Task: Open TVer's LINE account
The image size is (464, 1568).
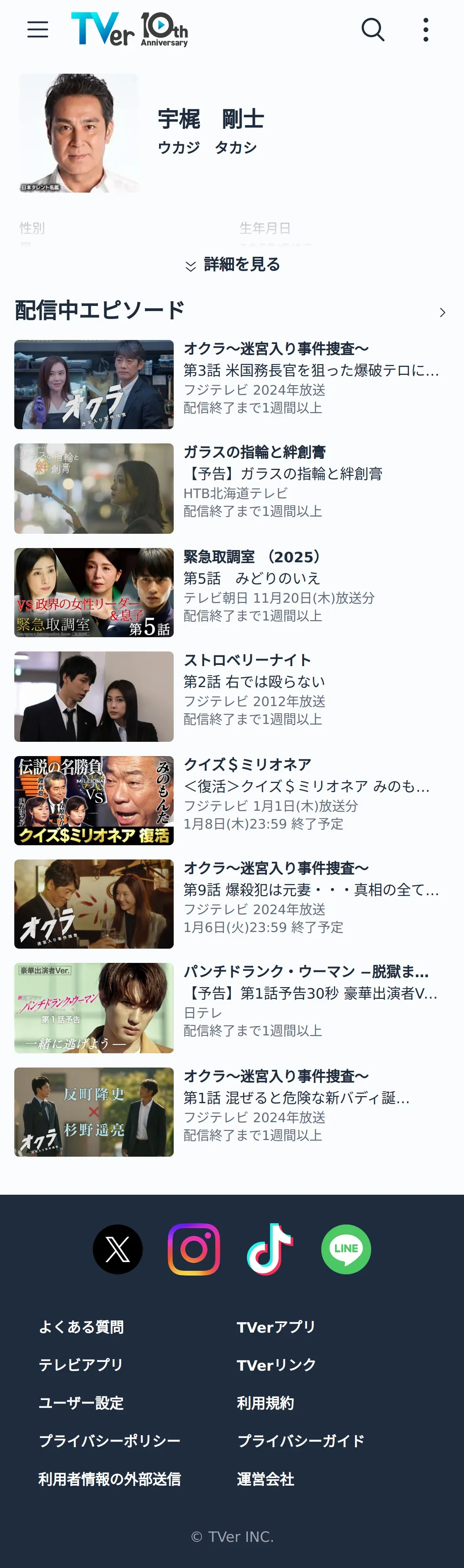Action: click(x=346, y=1250)
